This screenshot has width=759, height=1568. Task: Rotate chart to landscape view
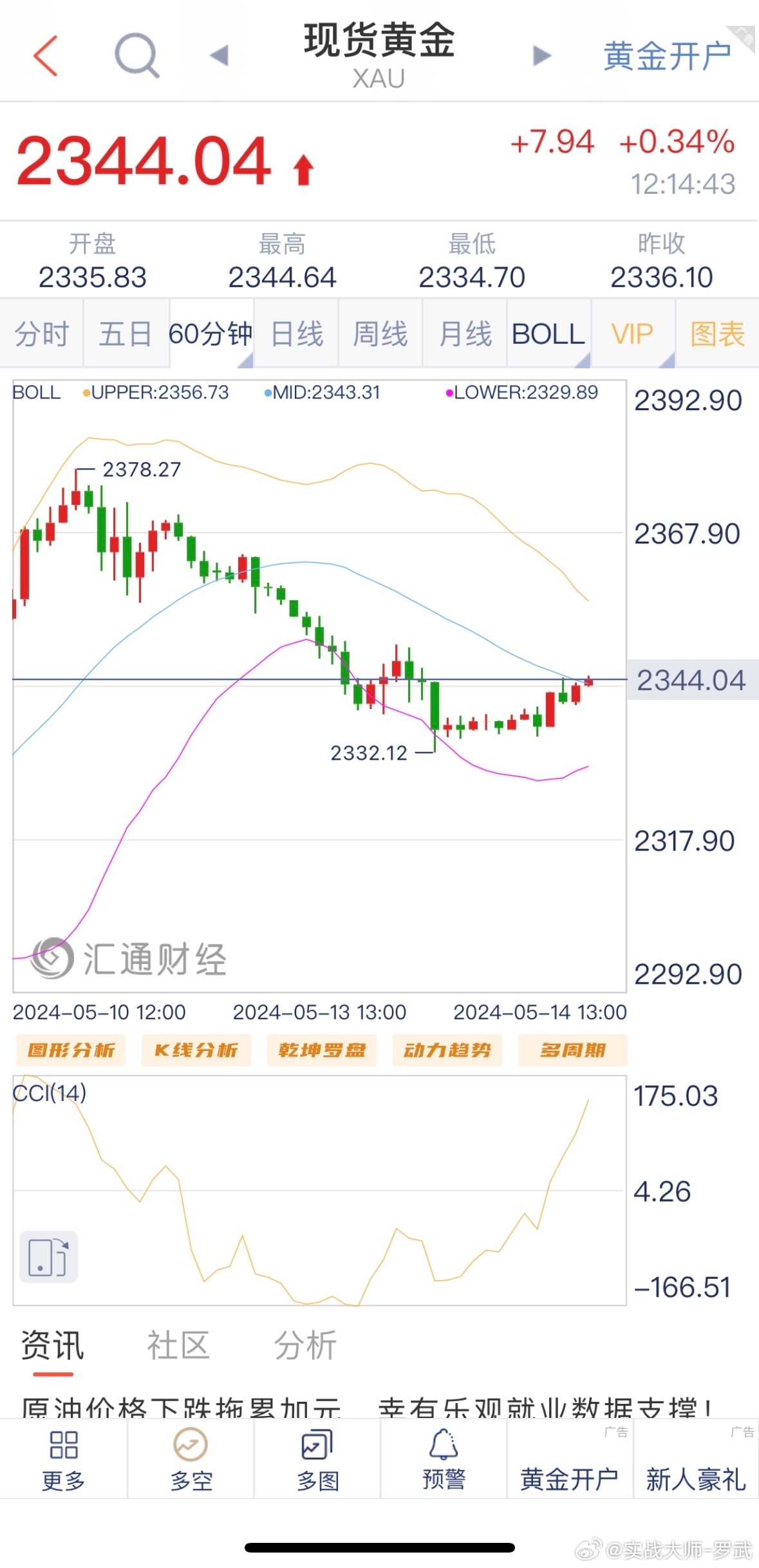pos(48,1257)
